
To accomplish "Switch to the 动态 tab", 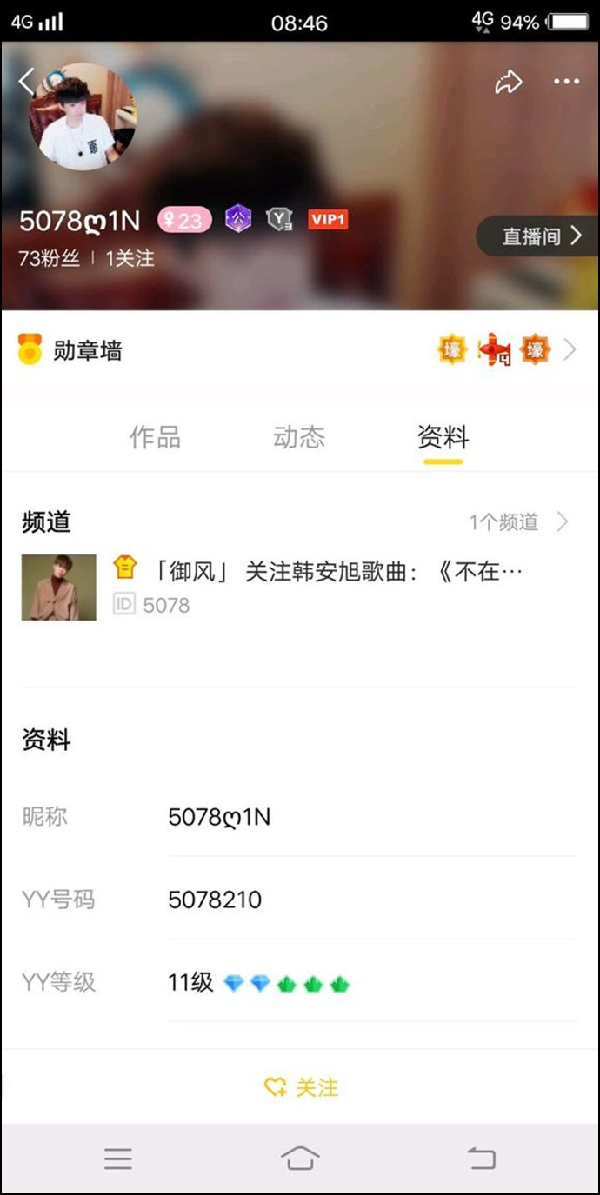I will pos(299,438).
